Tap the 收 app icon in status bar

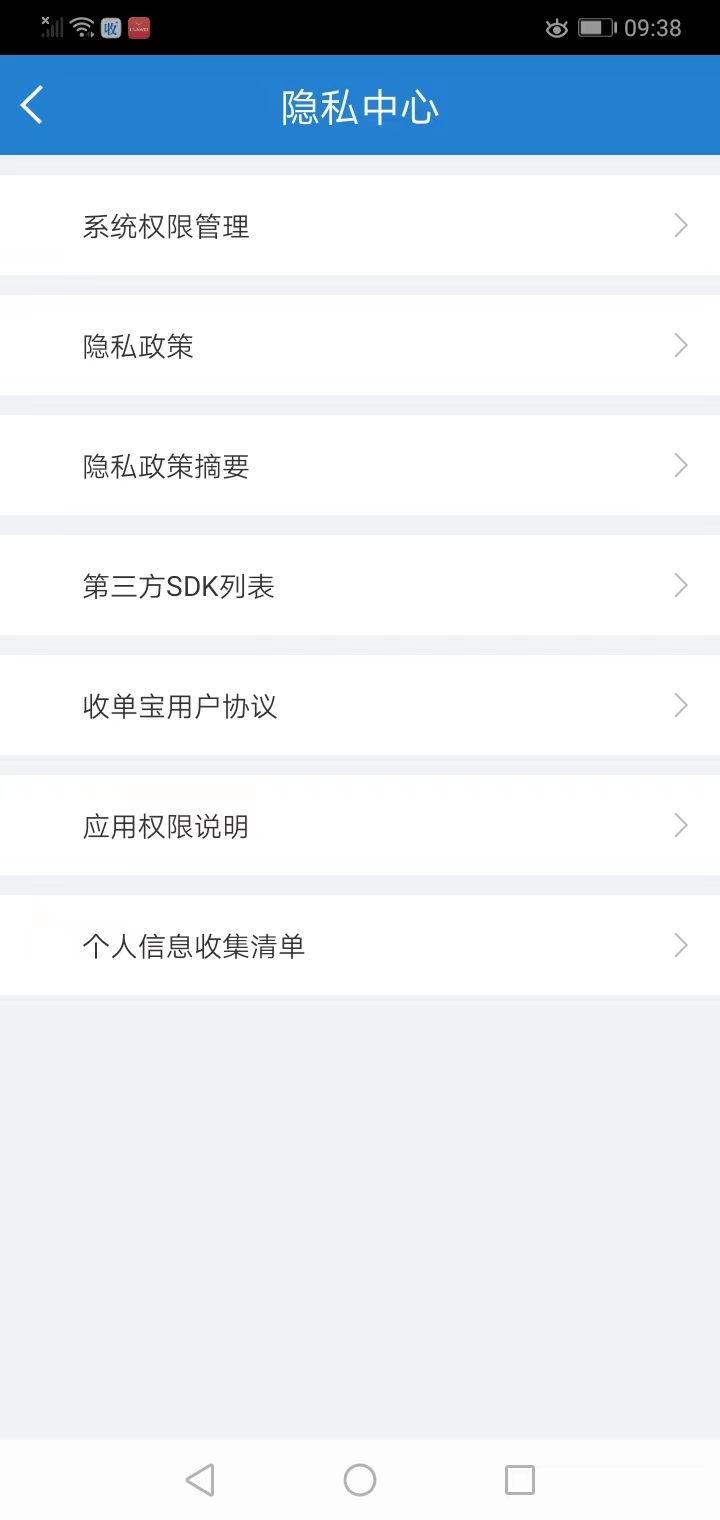[x=108, y=28]
